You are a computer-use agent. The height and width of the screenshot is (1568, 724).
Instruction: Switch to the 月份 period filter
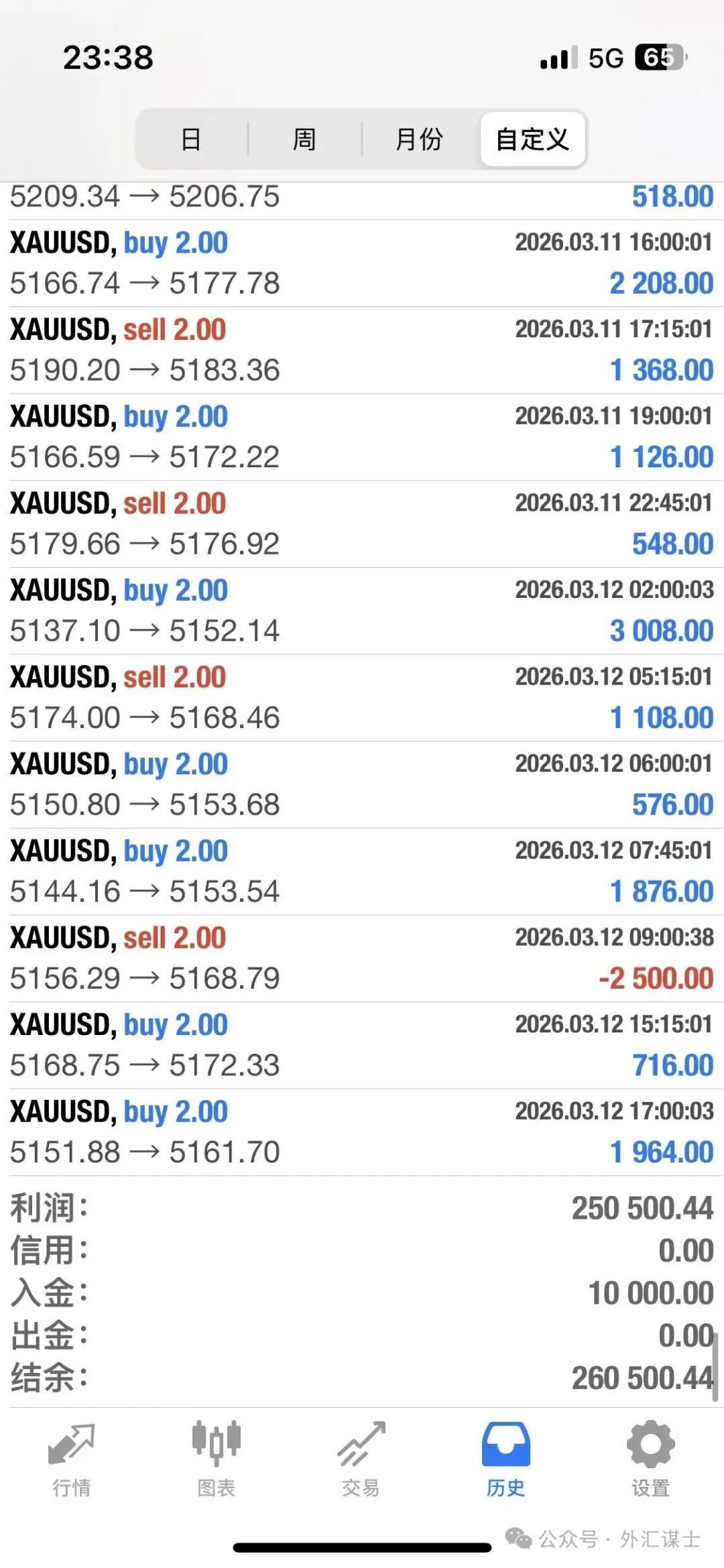(x=419, y=139)
